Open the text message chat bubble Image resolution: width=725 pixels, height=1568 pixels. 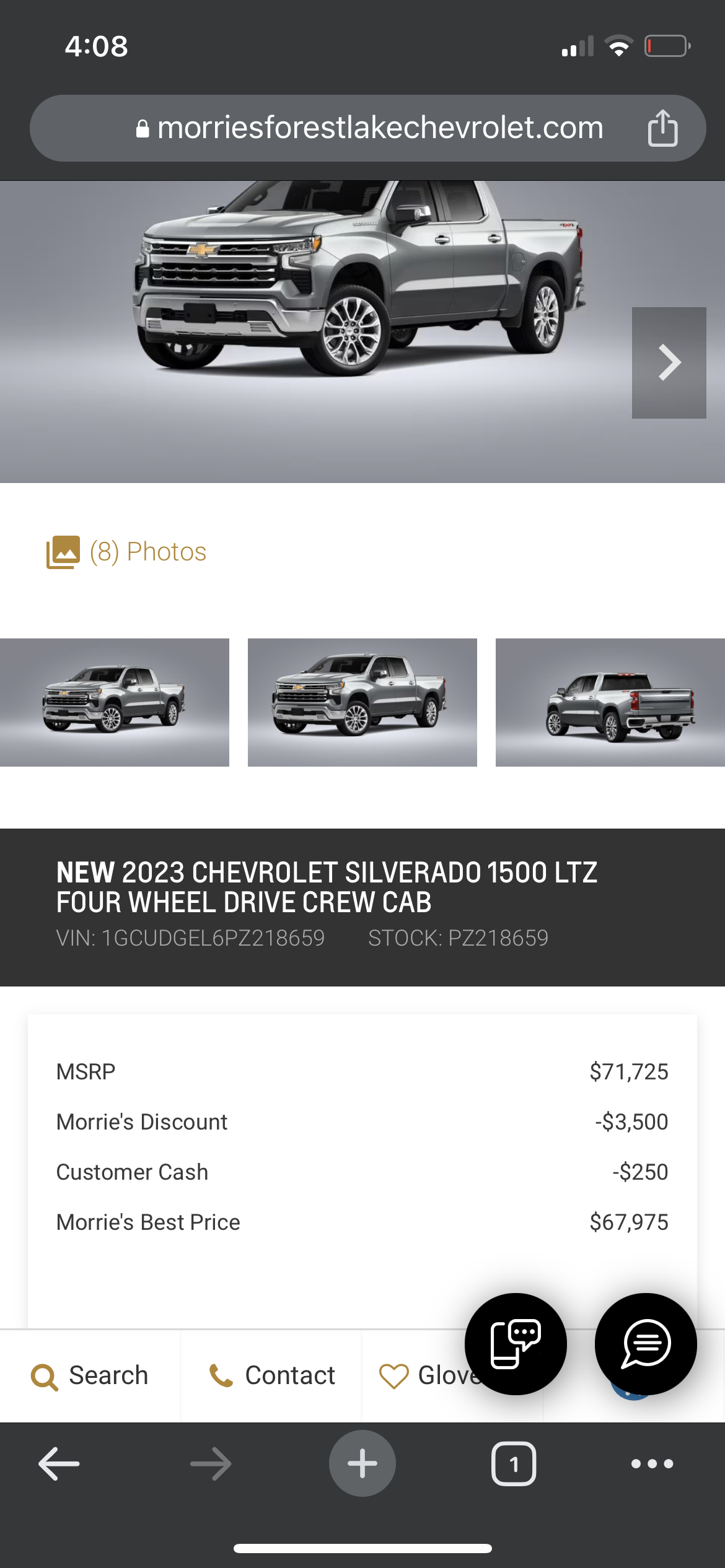516,1344
